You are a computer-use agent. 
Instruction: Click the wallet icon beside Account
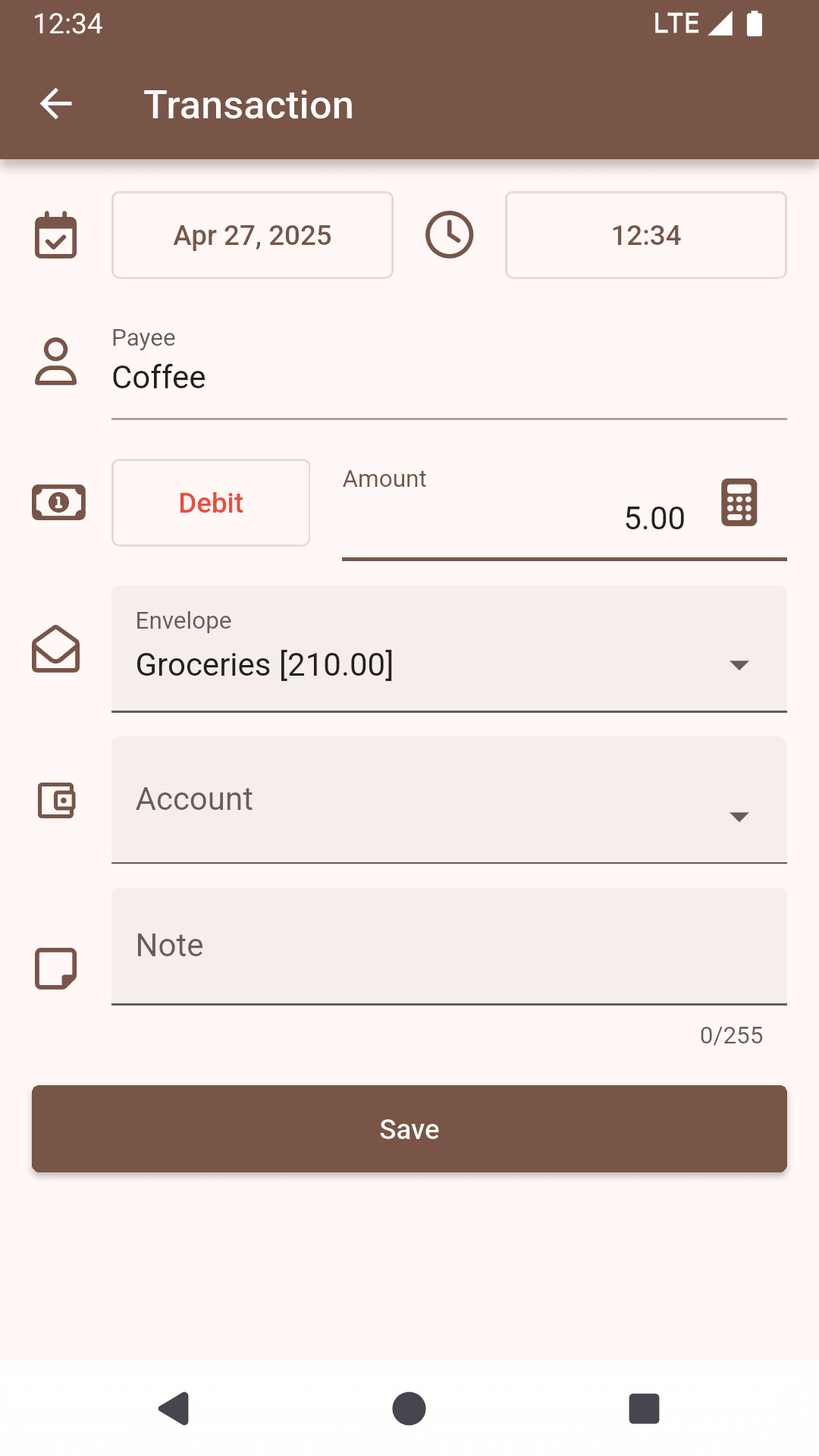pyautogui.click(x=56, y=800)
